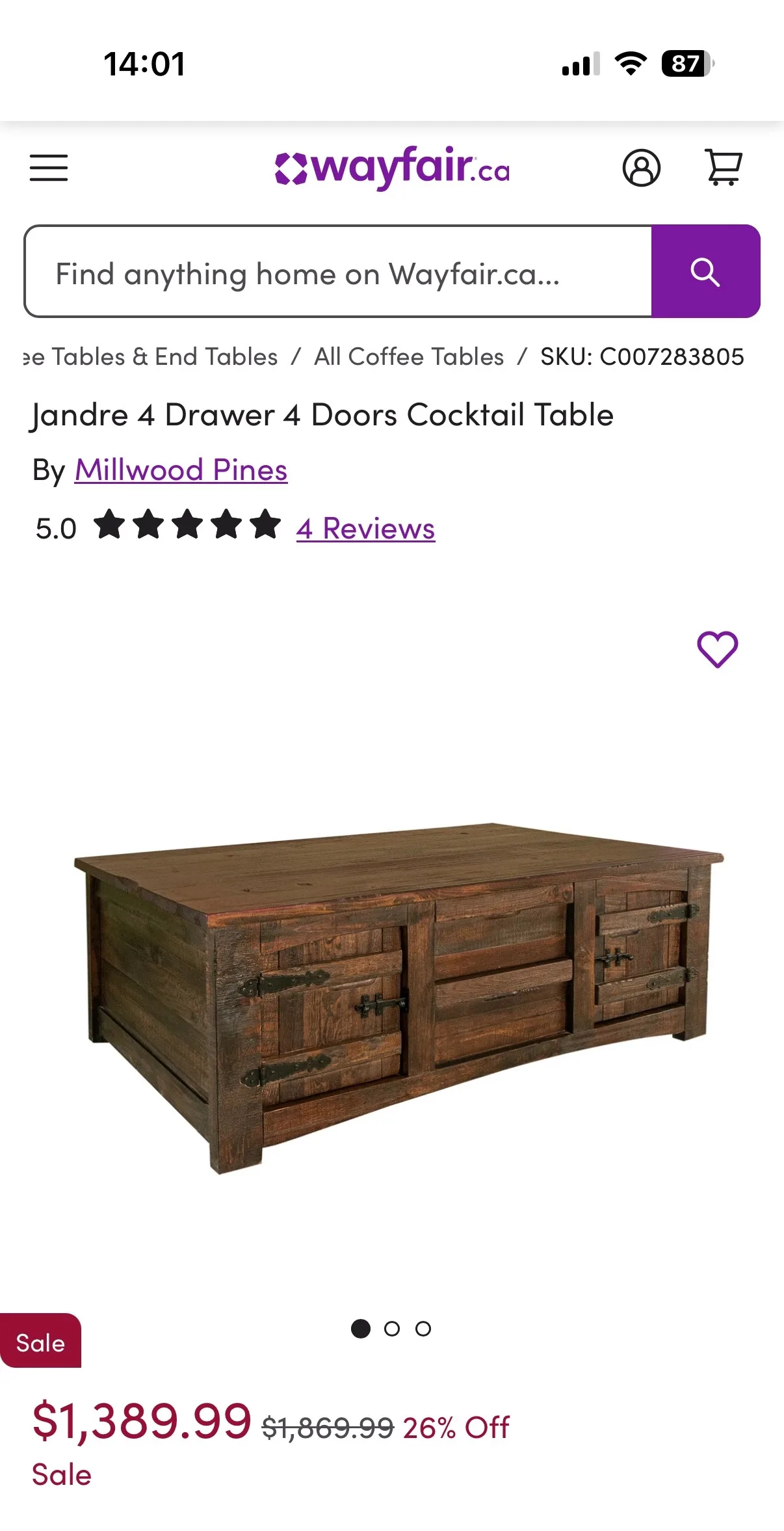Image resolution: width=784 pixels, height=1531 pixels.
Task: Open the Millwood Pines brand page
Action: tap(180, 470)
